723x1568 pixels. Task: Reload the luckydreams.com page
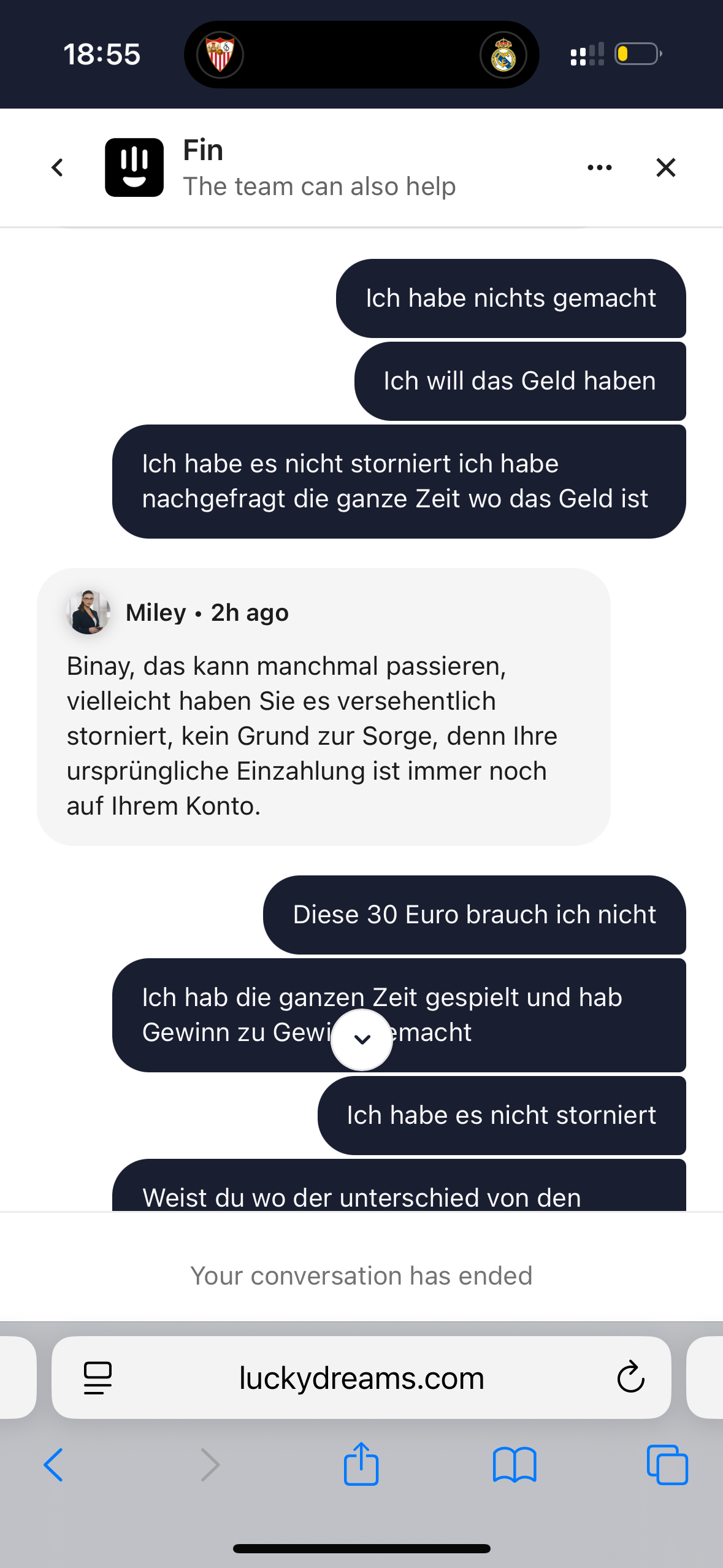(x=630, y=1378)
